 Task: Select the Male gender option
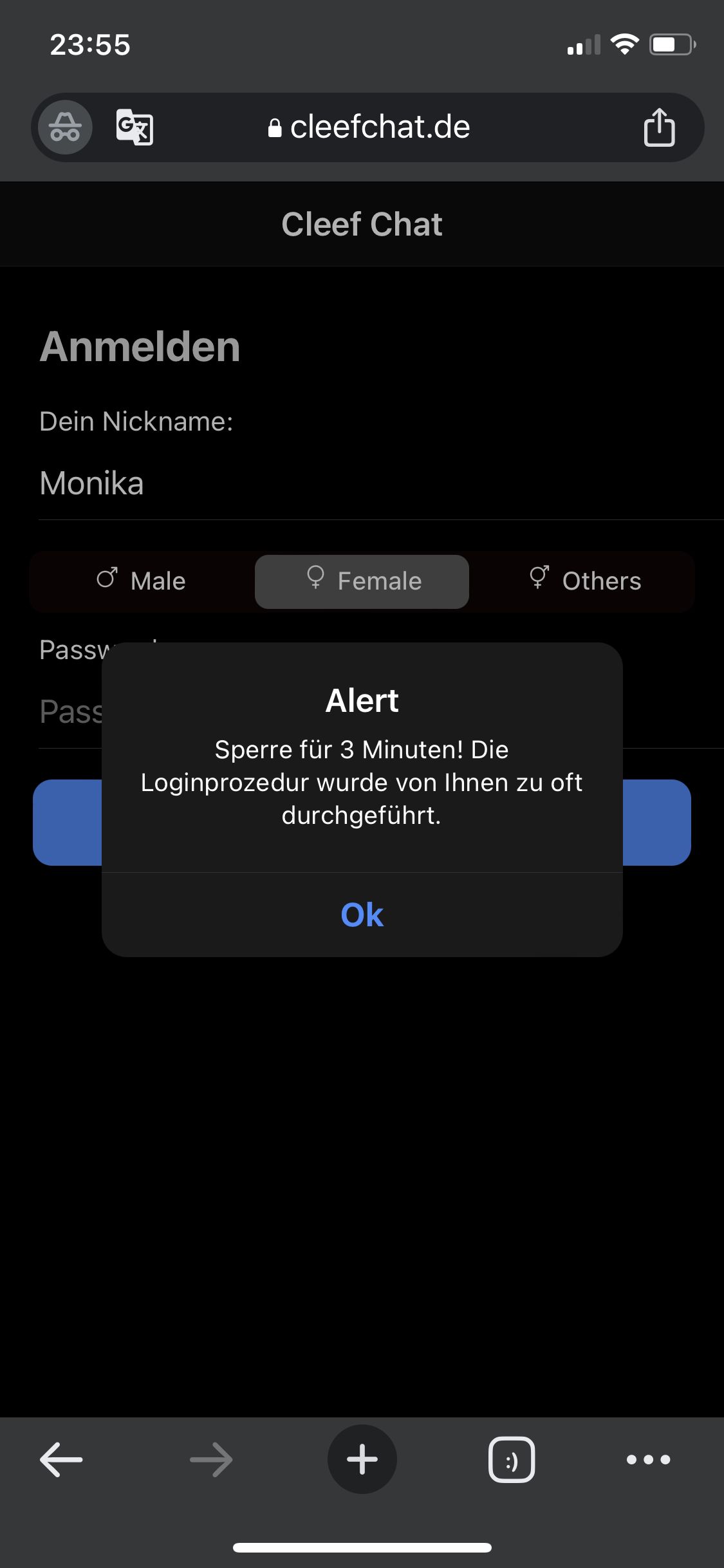[x=142, y=581]
